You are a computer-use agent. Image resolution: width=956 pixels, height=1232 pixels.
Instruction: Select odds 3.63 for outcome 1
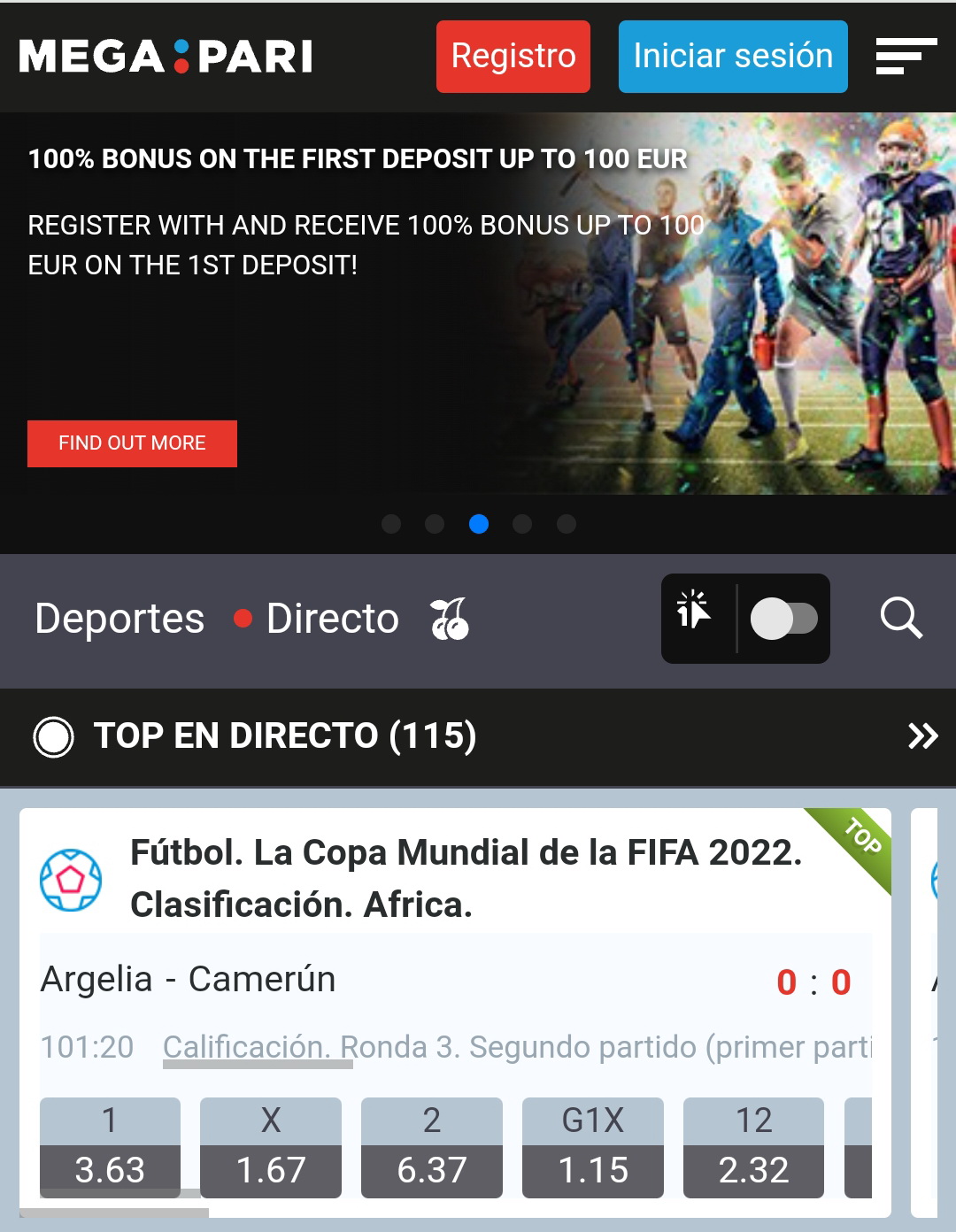[110, 1148]
